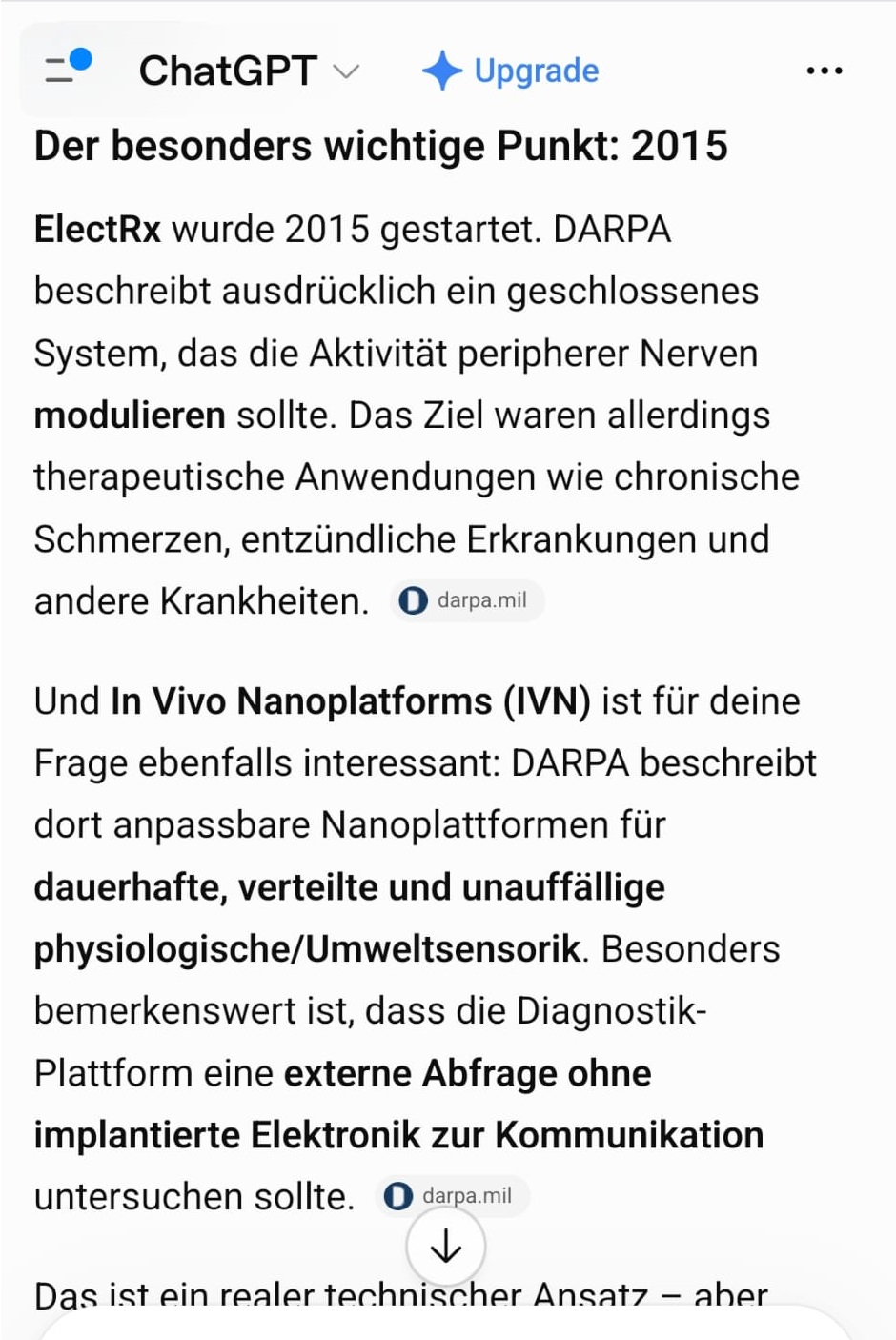Viewport: 896px width, 1340px height.
Task: Expand the ChatGPT model dropdown
Action: [x=249, y=71]
